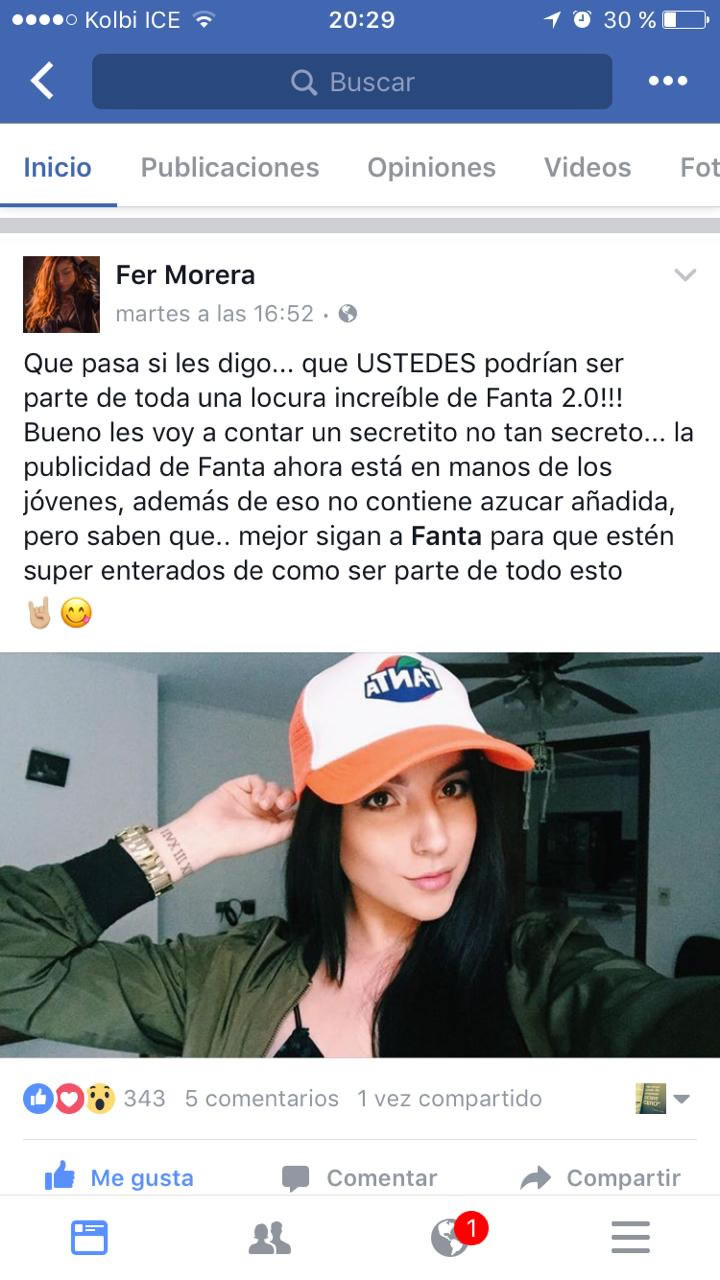Open the 5 comentarios link
Screen dimensions: 720x1280
pyautogui.click(x=262, y=1098)
